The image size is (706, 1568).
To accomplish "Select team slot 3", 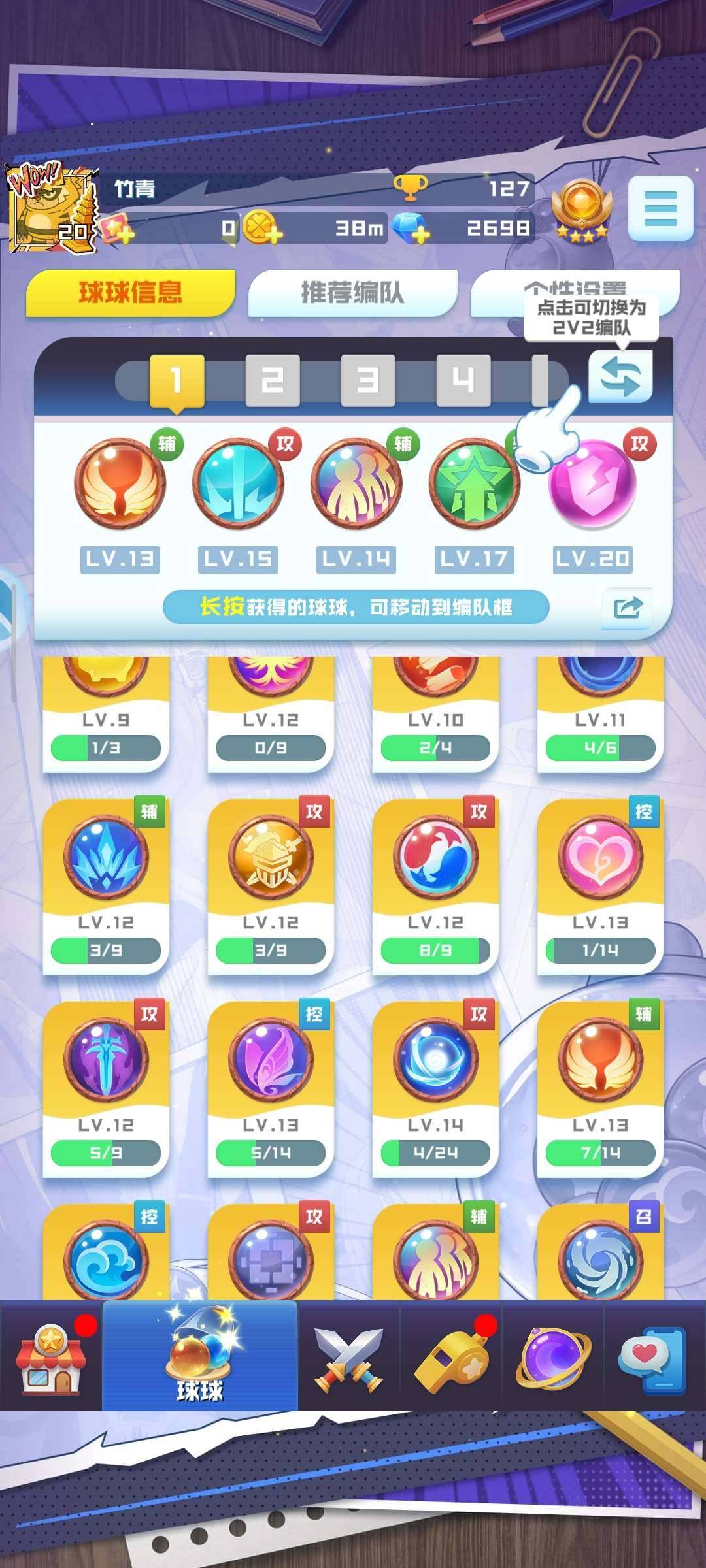I will [x=367, y=380].
